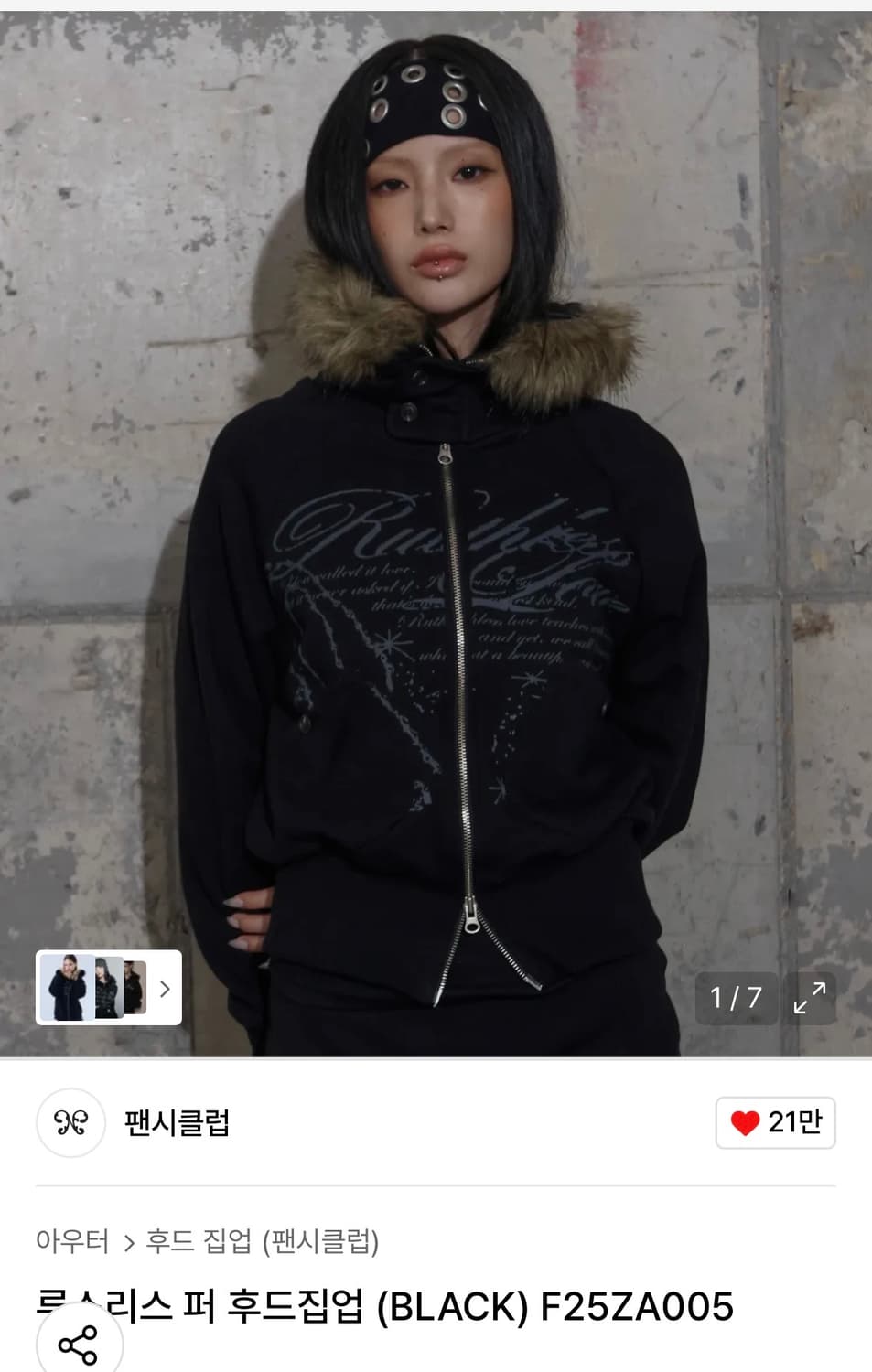Click the 1/7 image counter indicator
The width and height of the screenshot is (872, 1372).
(737, 999)
